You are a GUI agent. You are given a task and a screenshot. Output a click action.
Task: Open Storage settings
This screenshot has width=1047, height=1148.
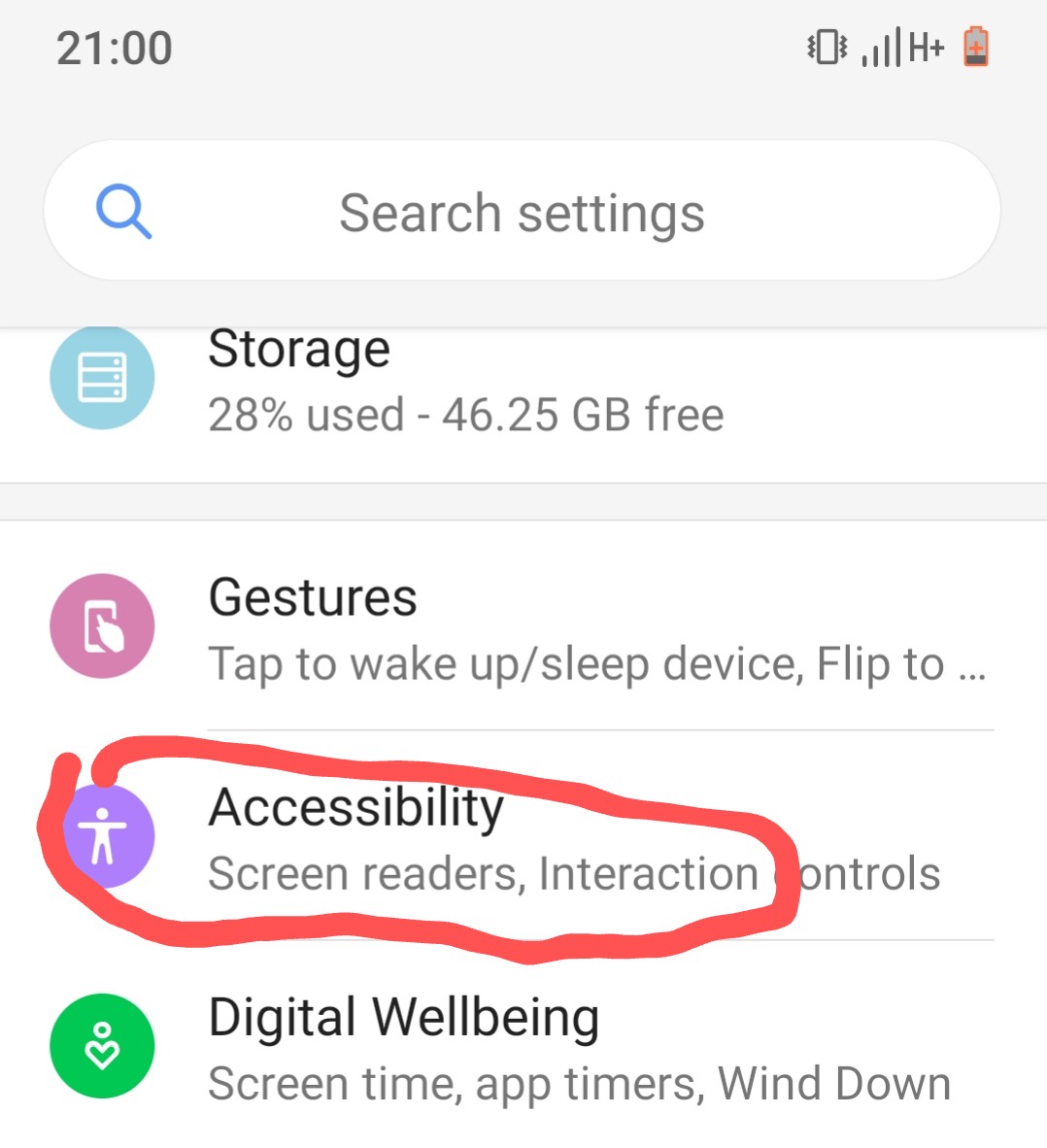coord(465,382)
